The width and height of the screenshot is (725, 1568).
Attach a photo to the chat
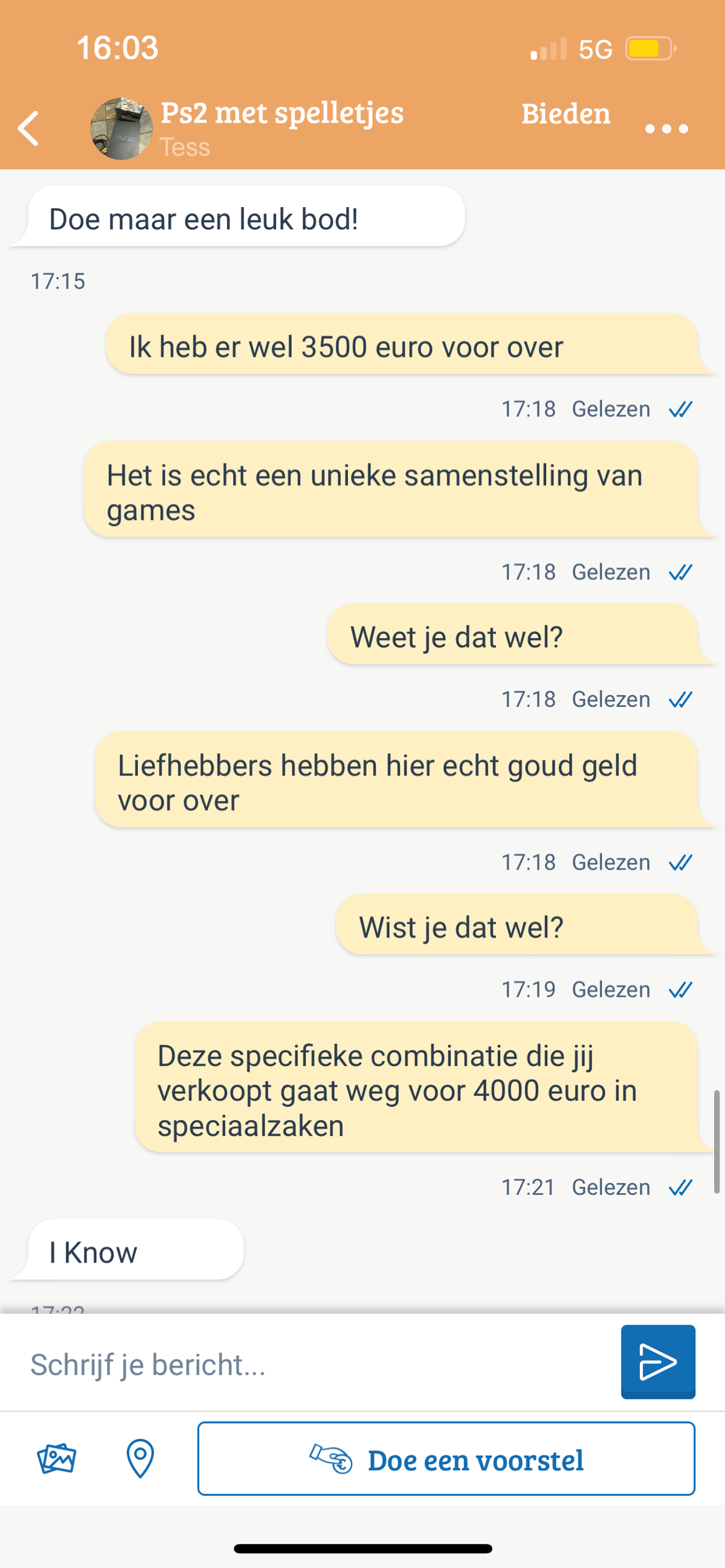pyautogui.click(x=57, y=1459)
